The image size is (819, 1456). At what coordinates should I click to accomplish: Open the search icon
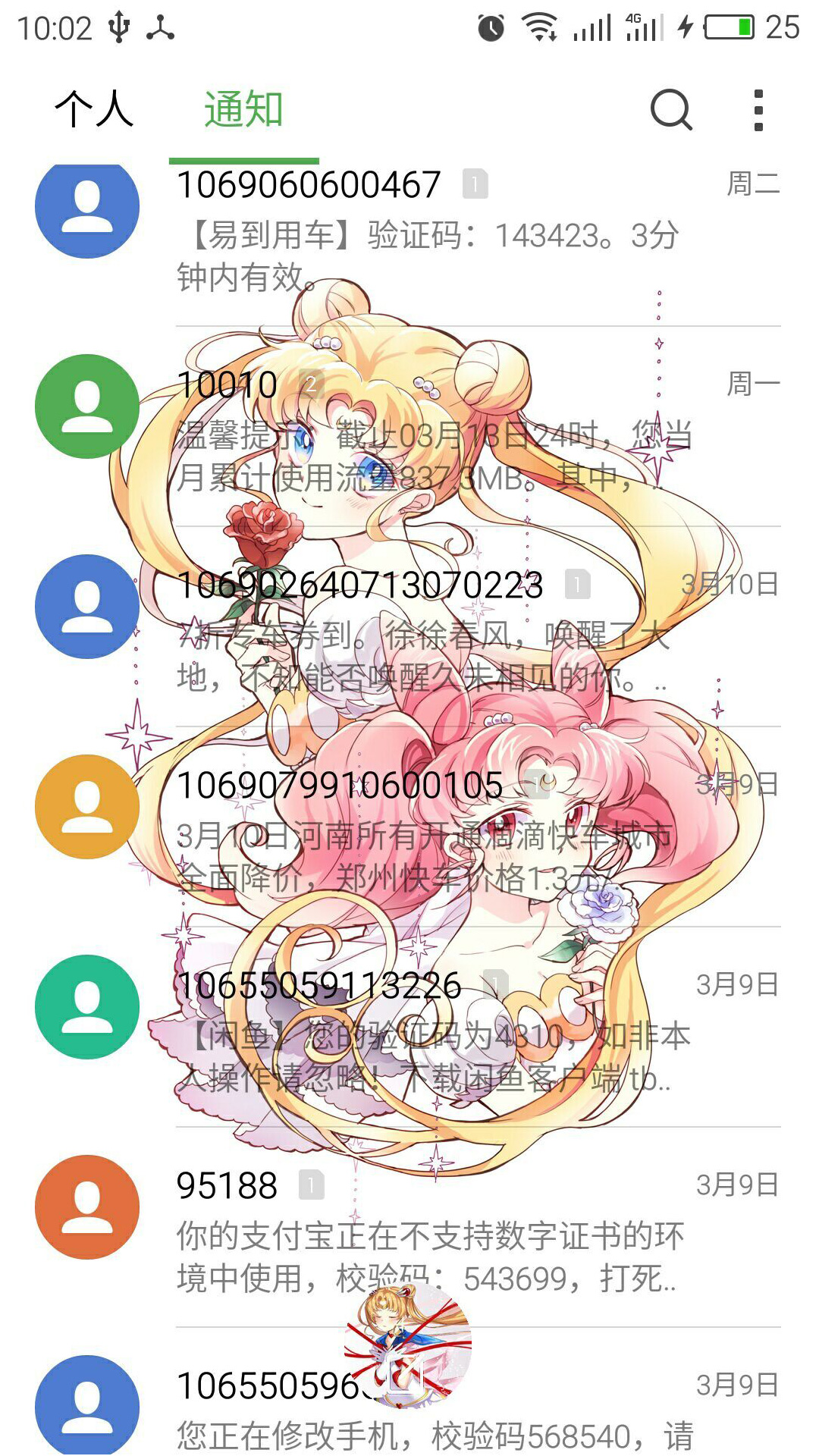[671, 110]
